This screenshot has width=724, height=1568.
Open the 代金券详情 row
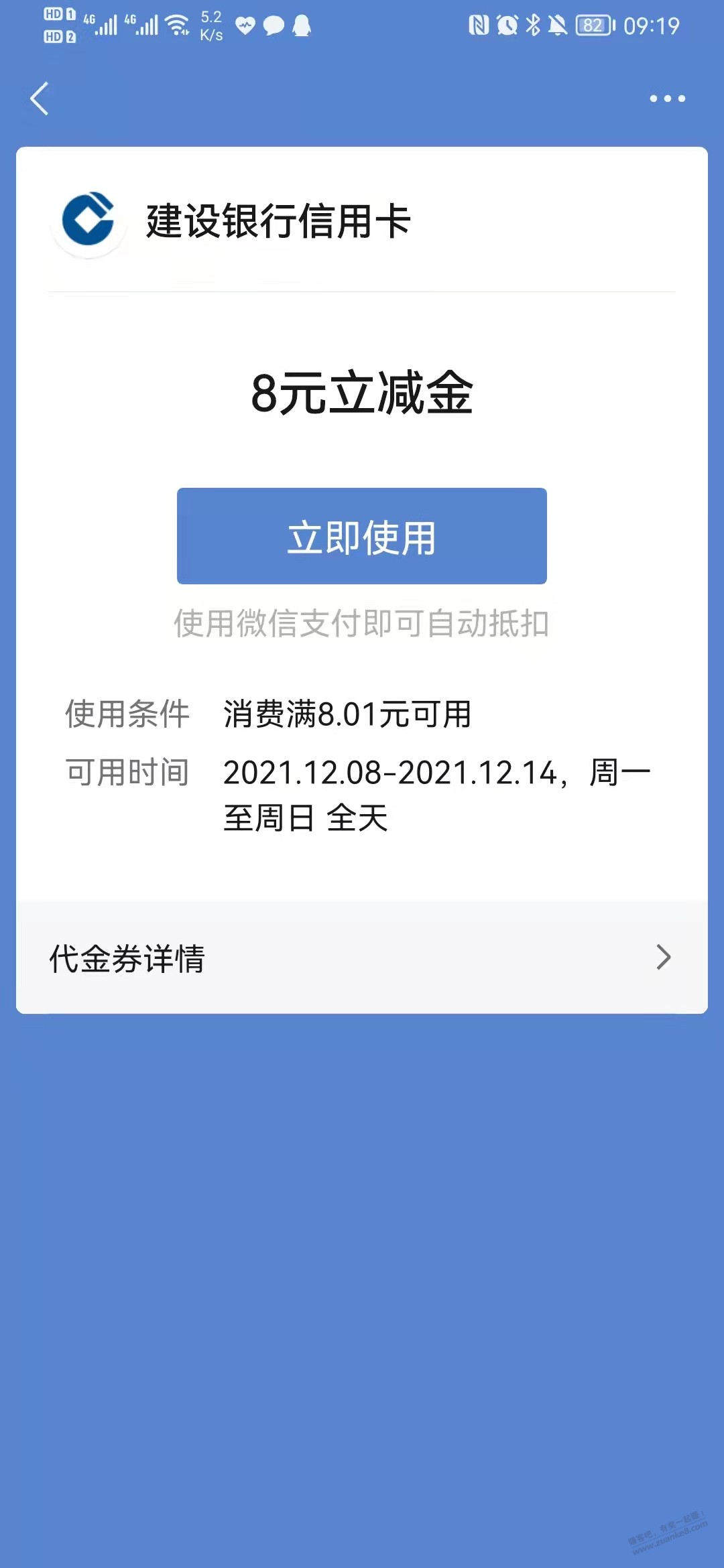point(362,958)
